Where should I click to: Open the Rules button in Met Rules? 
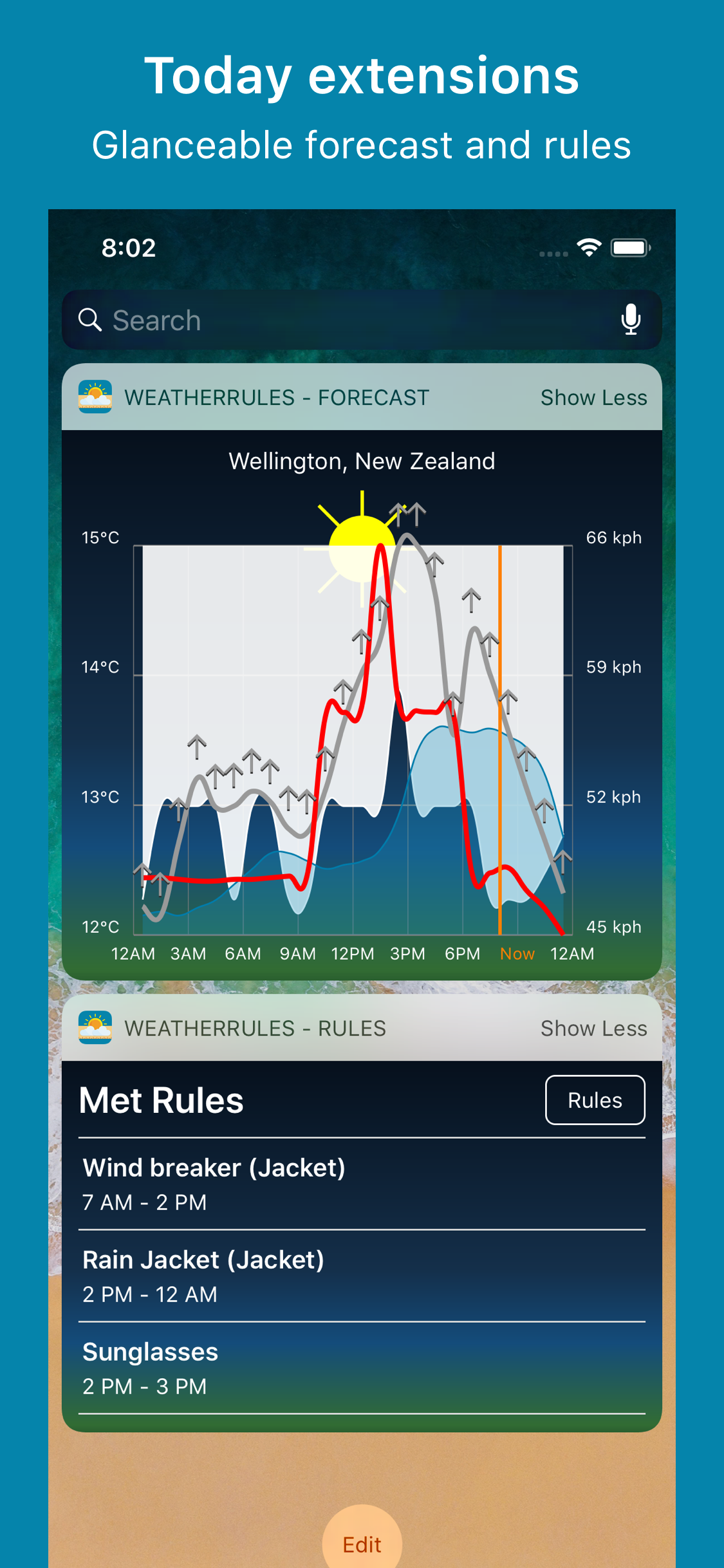coord(595,1100)
